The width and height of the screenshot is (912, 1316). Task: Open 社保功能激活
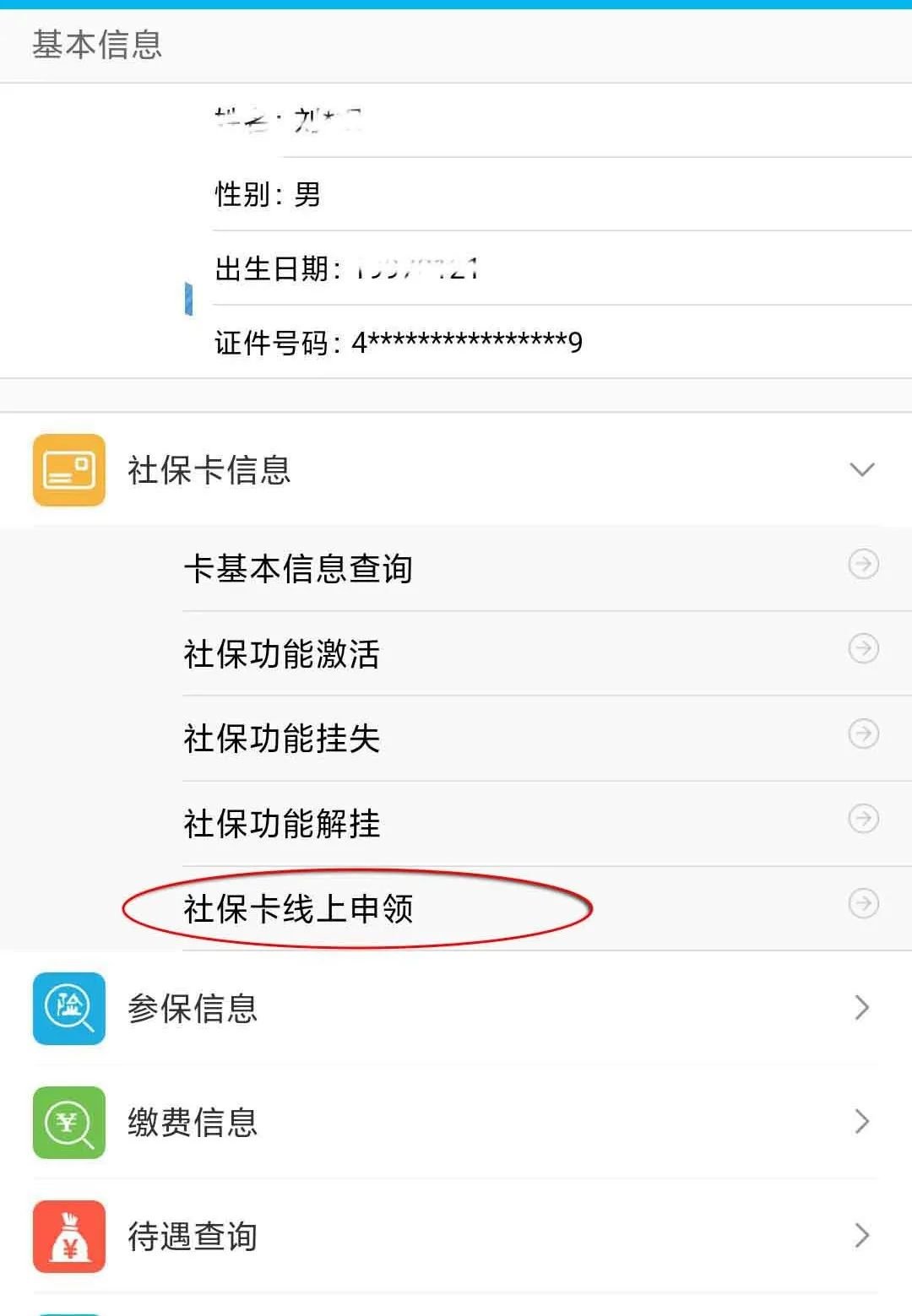[x=282, y=654]
